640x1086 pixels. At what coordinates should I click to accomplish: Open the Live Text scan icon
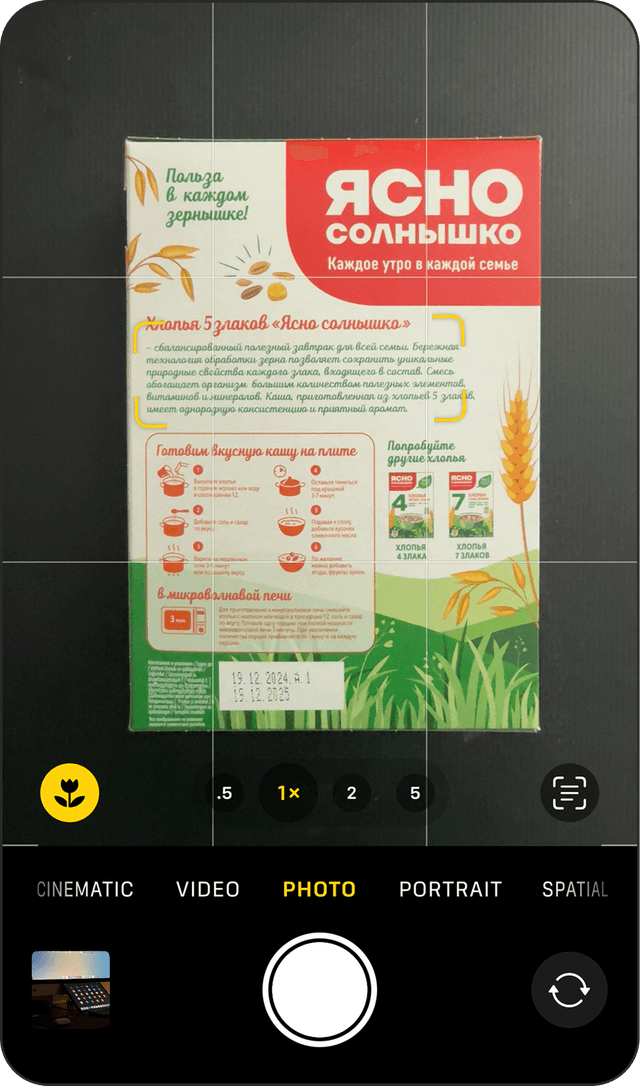(x=569, y=794)
